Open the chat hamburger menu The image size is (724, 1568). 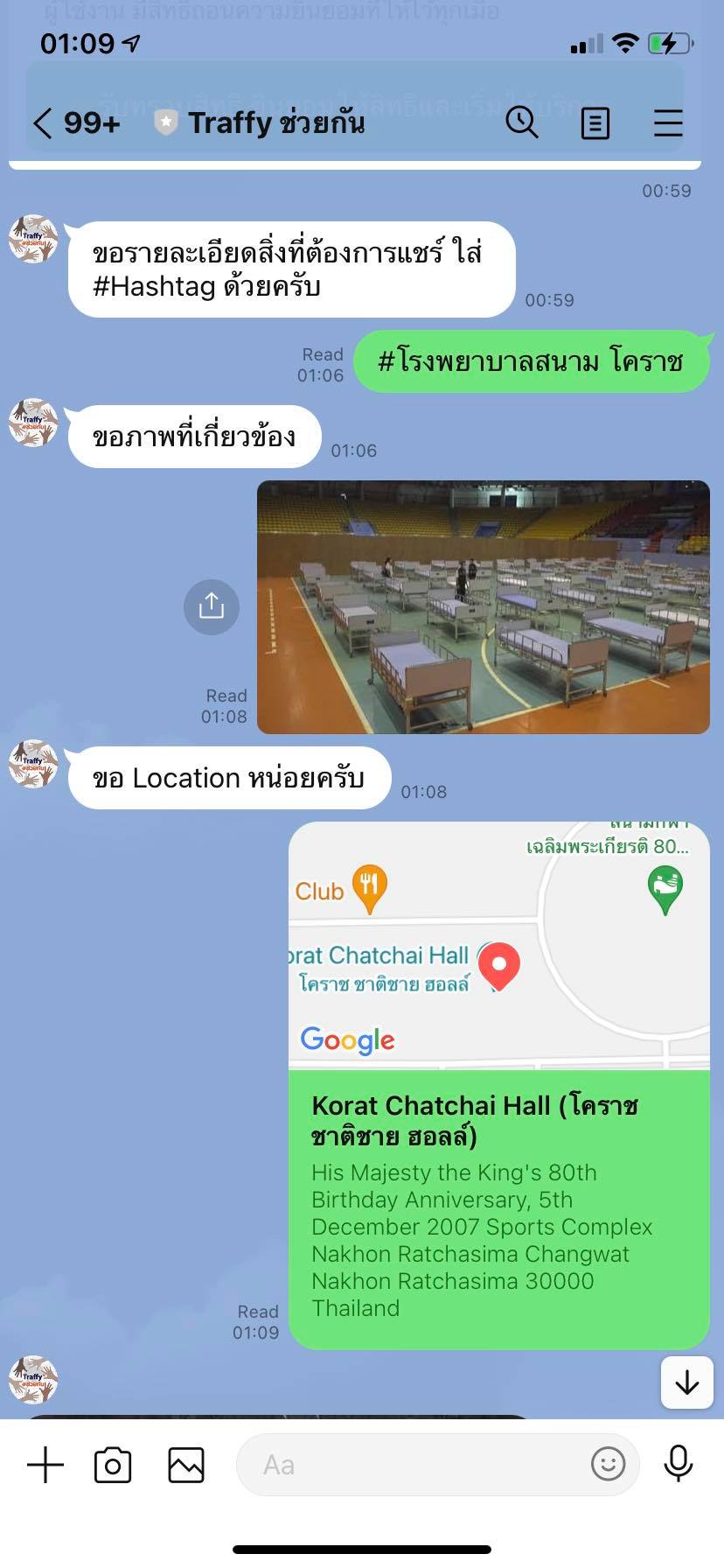tap(668, 123)
